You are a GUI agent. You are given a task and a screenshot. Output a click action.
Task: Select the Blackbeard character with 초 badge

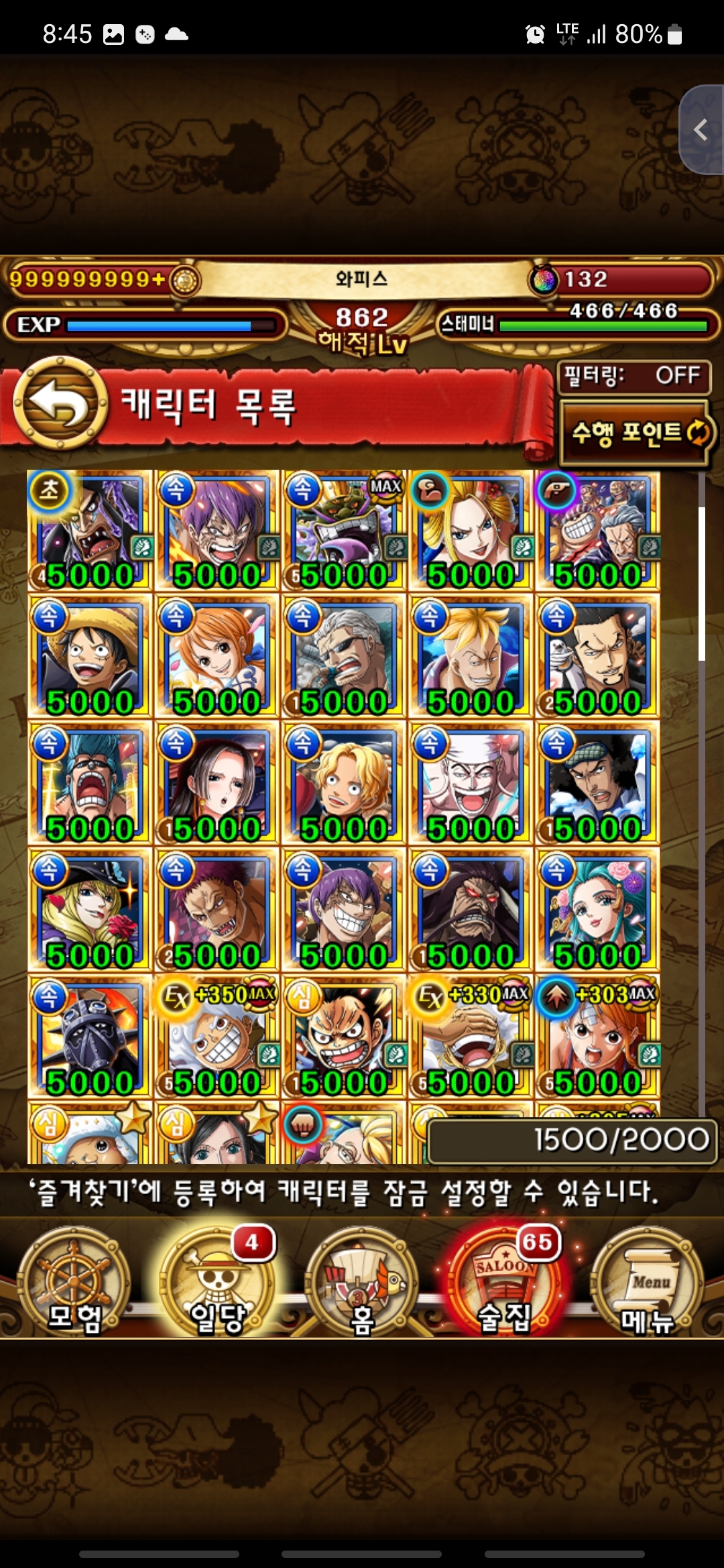point(90,531)
